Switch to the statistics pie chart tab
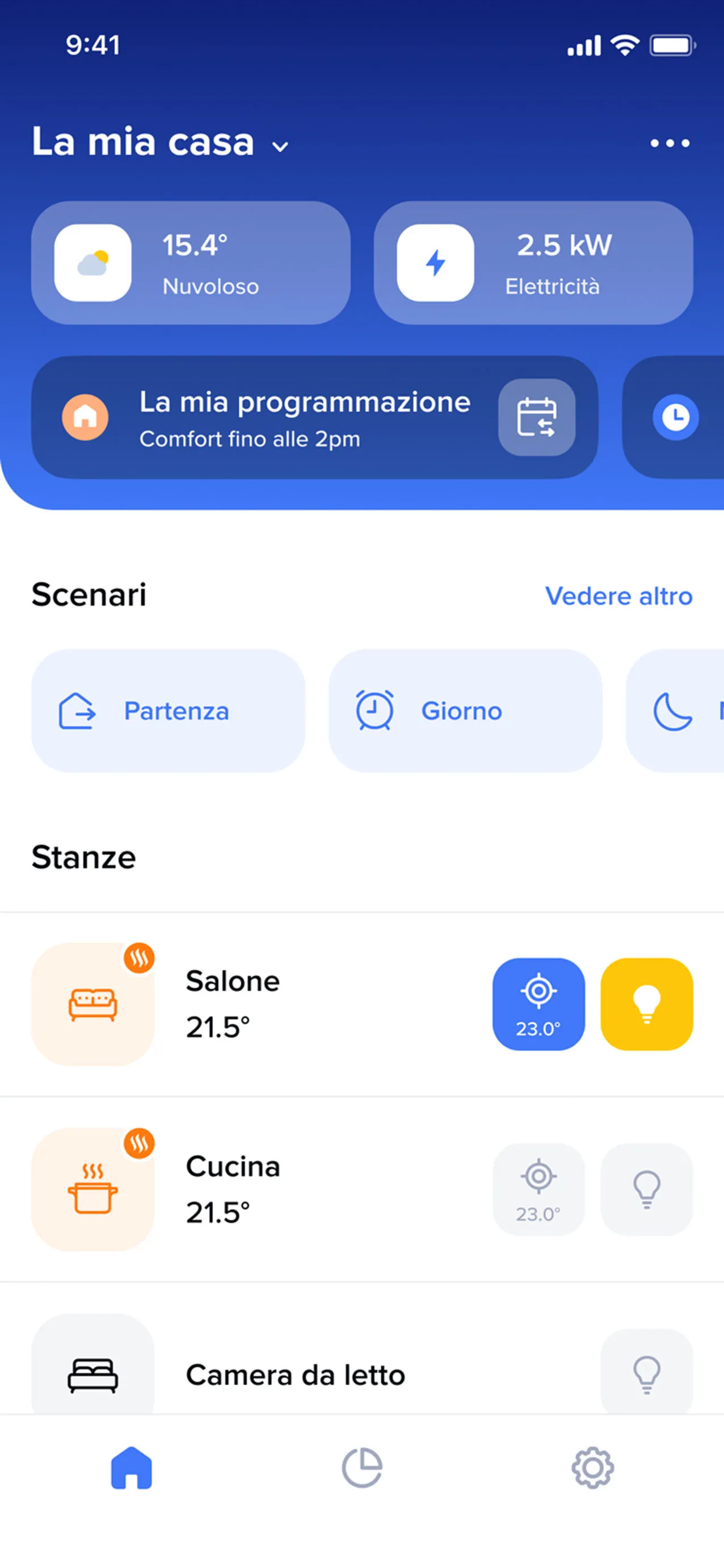Screen dimensions: 724x1568 [x=362, y=1468]
